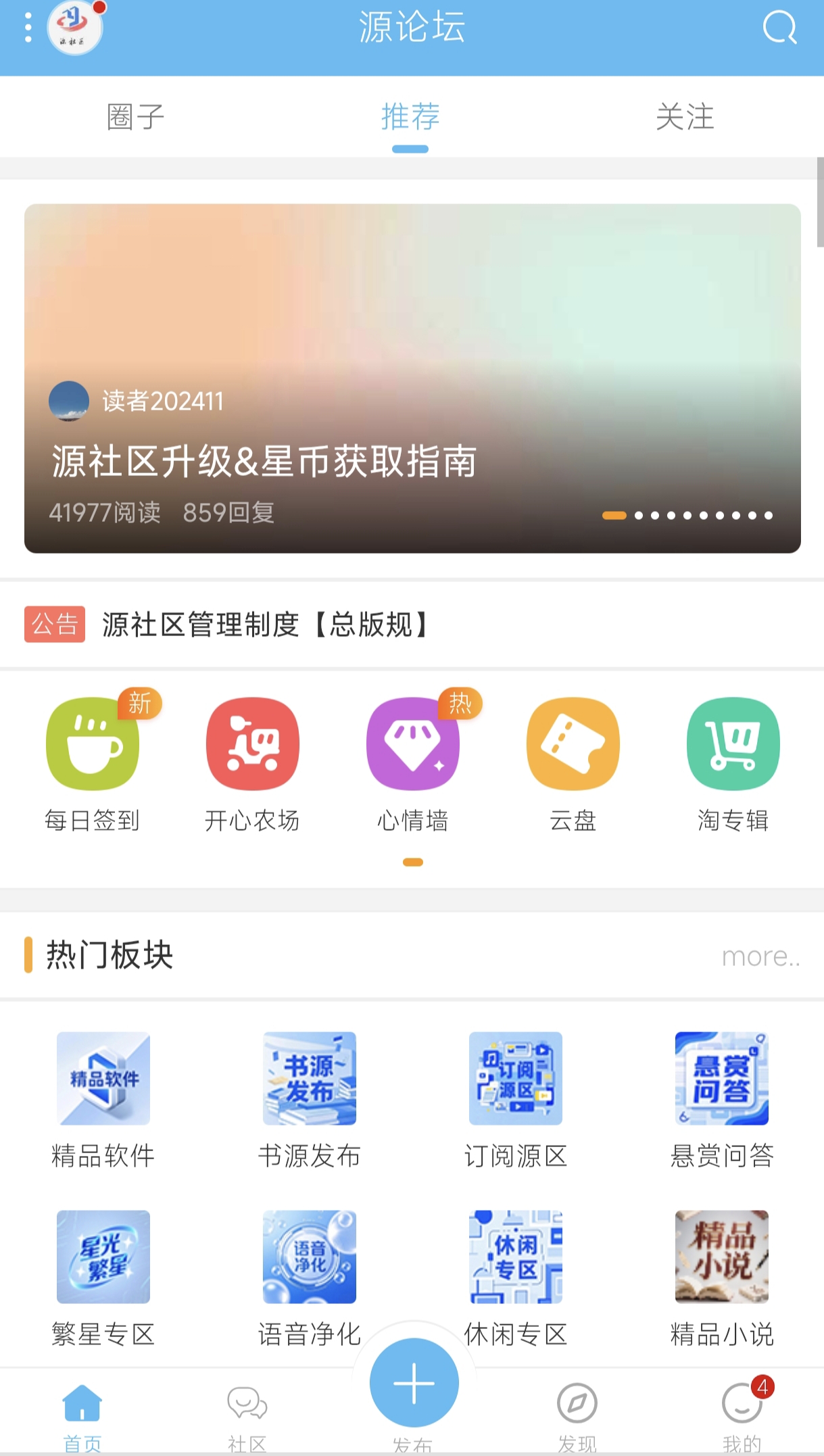The height and width of the screenshot is (1456, 824).
Task: Tap the blue 发布 plus button to post
Action: [x=412, y=1382]
